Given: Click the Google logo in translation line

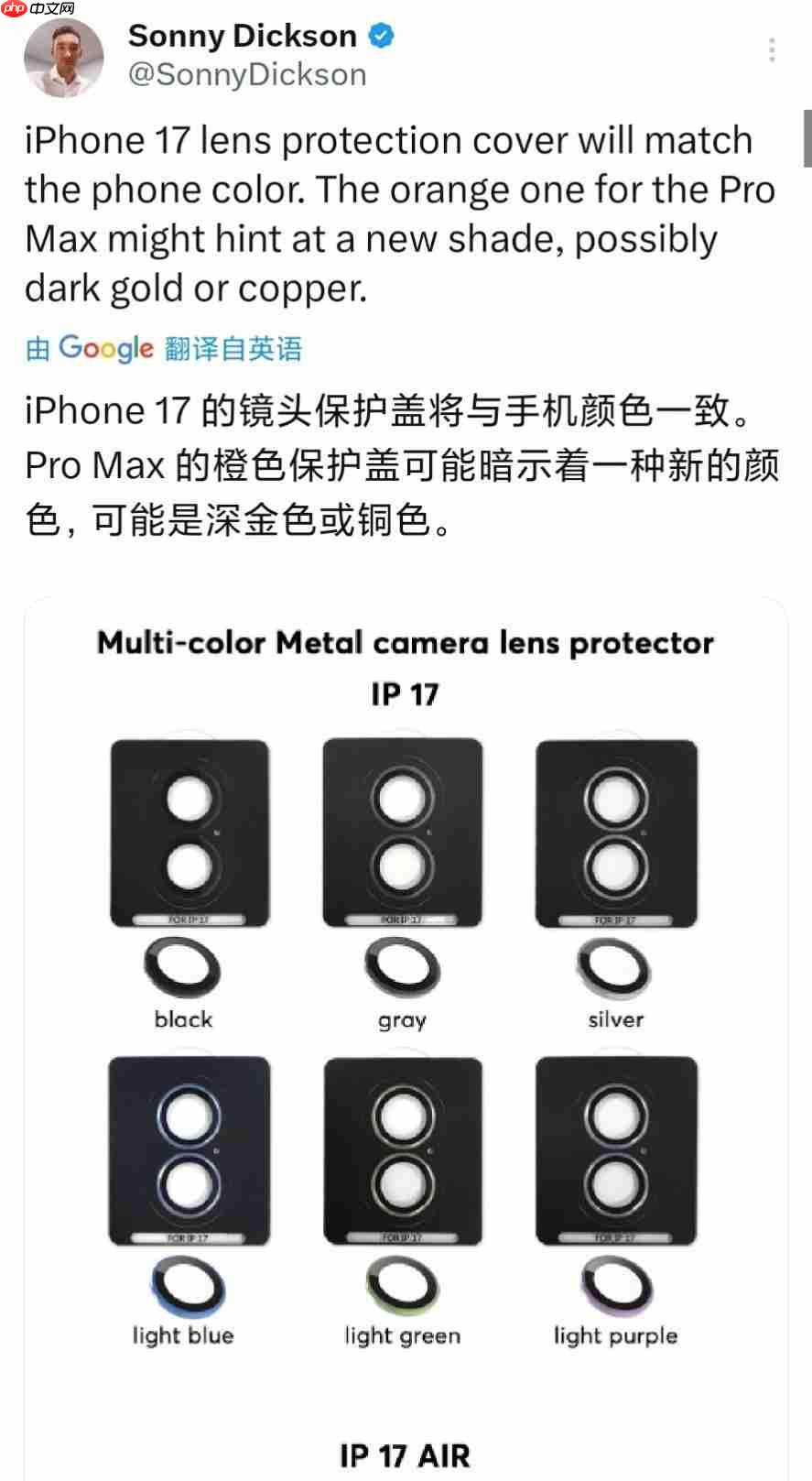Looking at the screenshot, I should coord(103,348).
